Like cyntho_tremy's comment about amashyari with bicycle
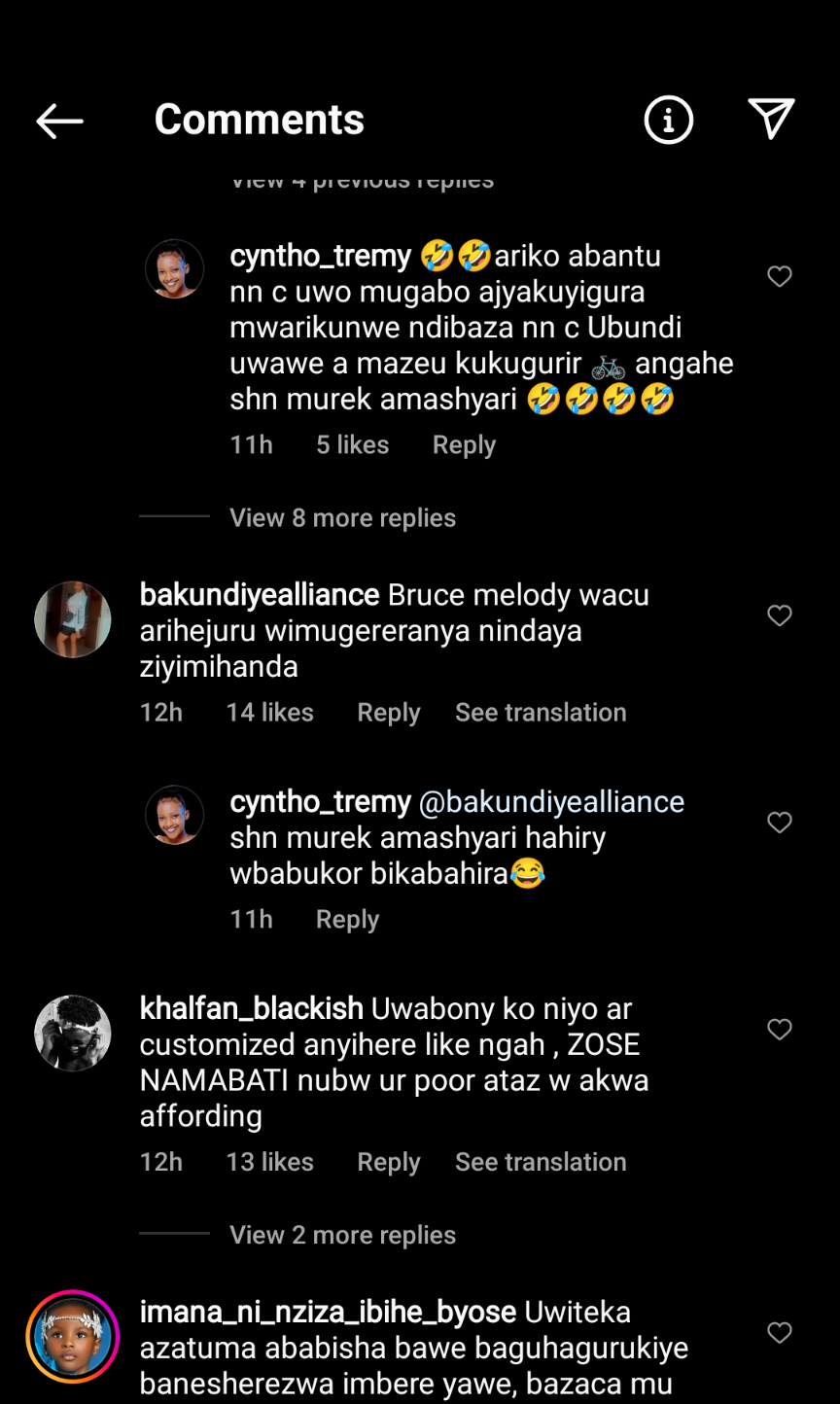This screenshot has height=1404, width=840. [780, 277]
